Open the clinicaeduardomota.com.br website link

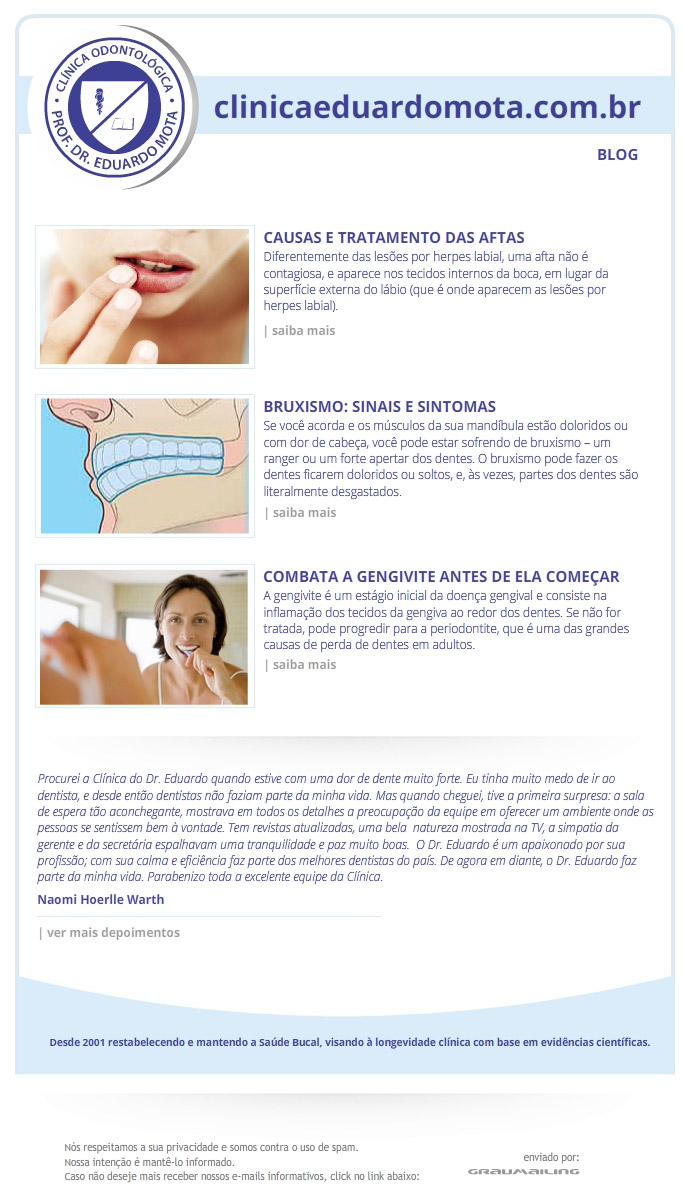coord(427,107)
